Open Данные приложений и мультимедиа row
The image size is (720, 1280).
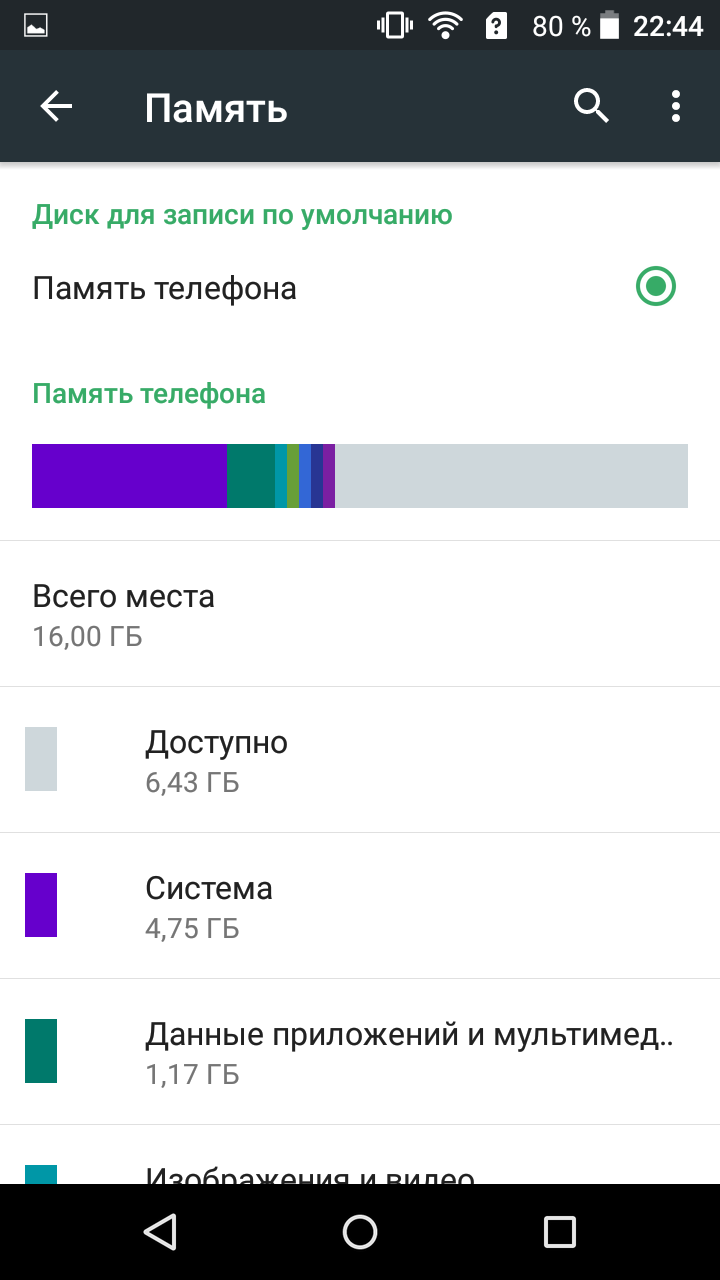pyautogui.click(x=360, y=1052)
